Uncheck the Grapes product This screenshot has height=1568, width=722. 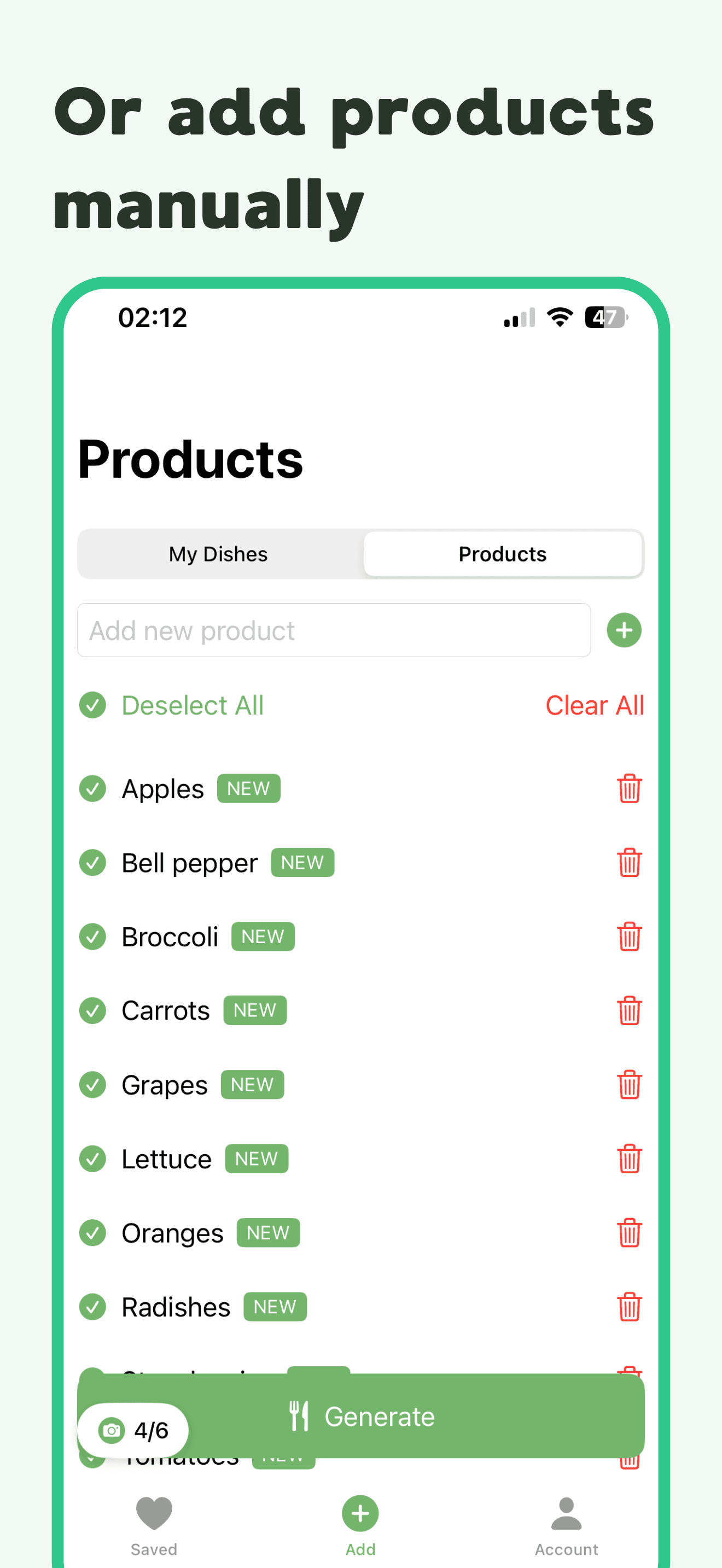coord(92,1085)
